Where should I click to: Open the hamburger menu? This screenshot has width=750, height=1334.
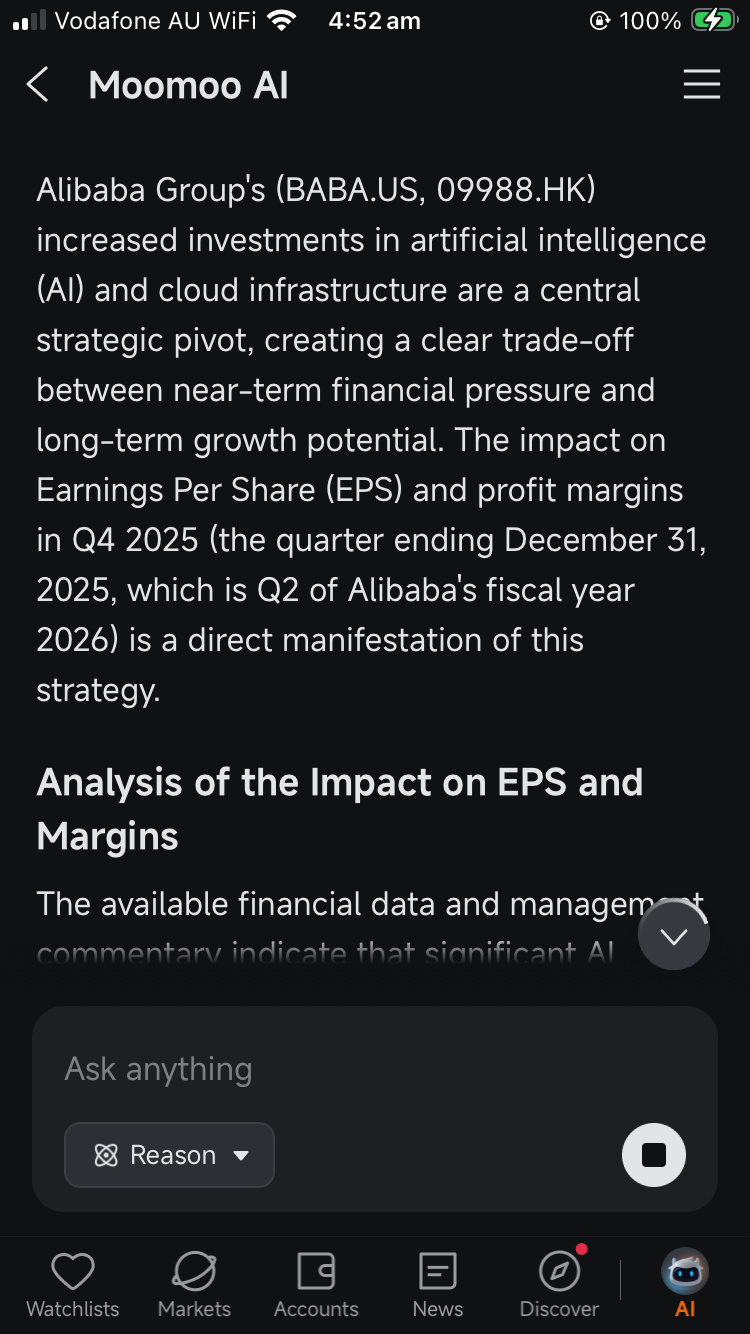point(701,85)
